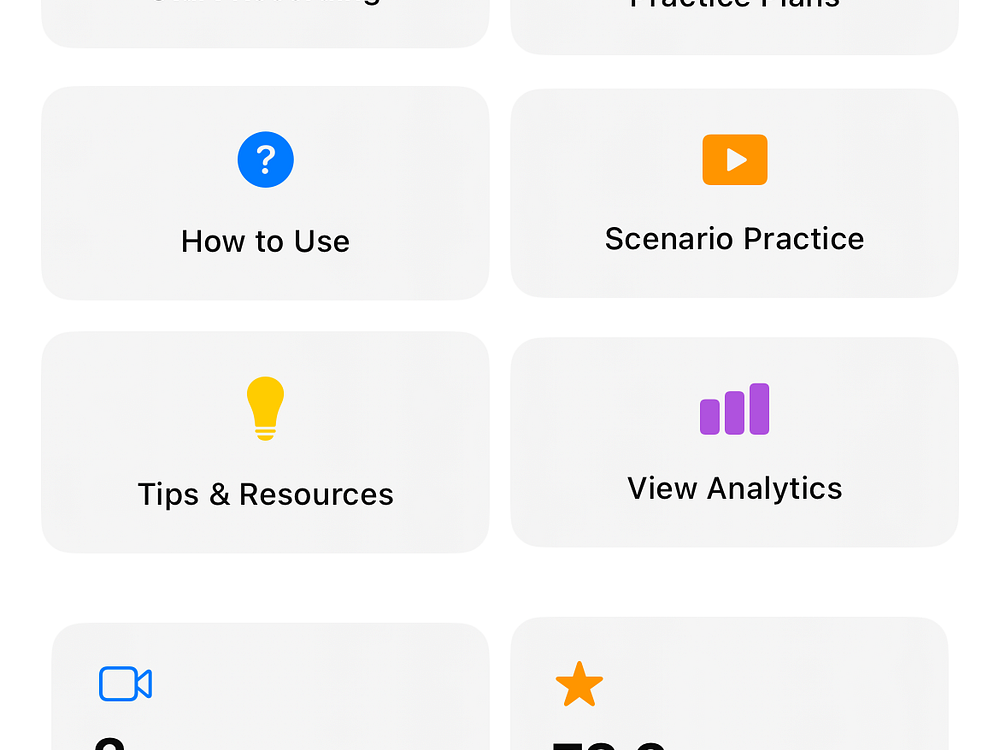Go to Practice Plans
This screenshot has height=750, width=1000.
pos(734,22)
